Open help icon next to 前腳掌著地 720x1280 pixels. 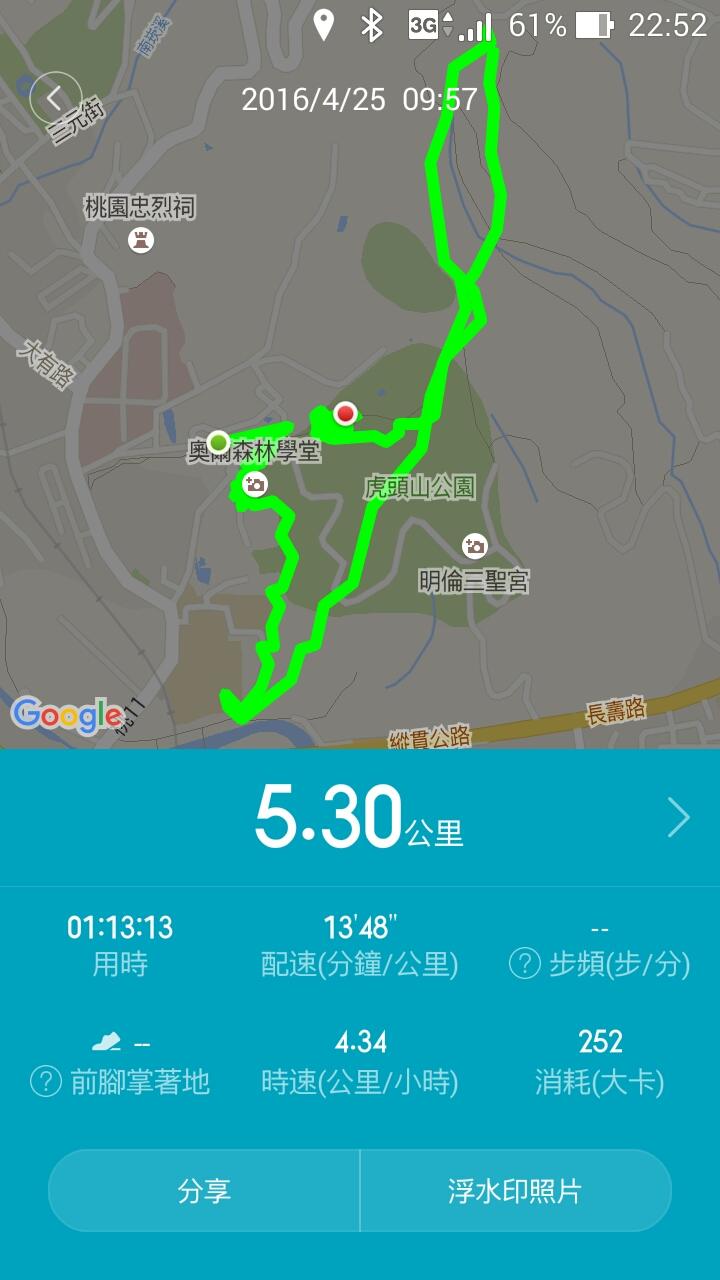tap(46, 1081)
